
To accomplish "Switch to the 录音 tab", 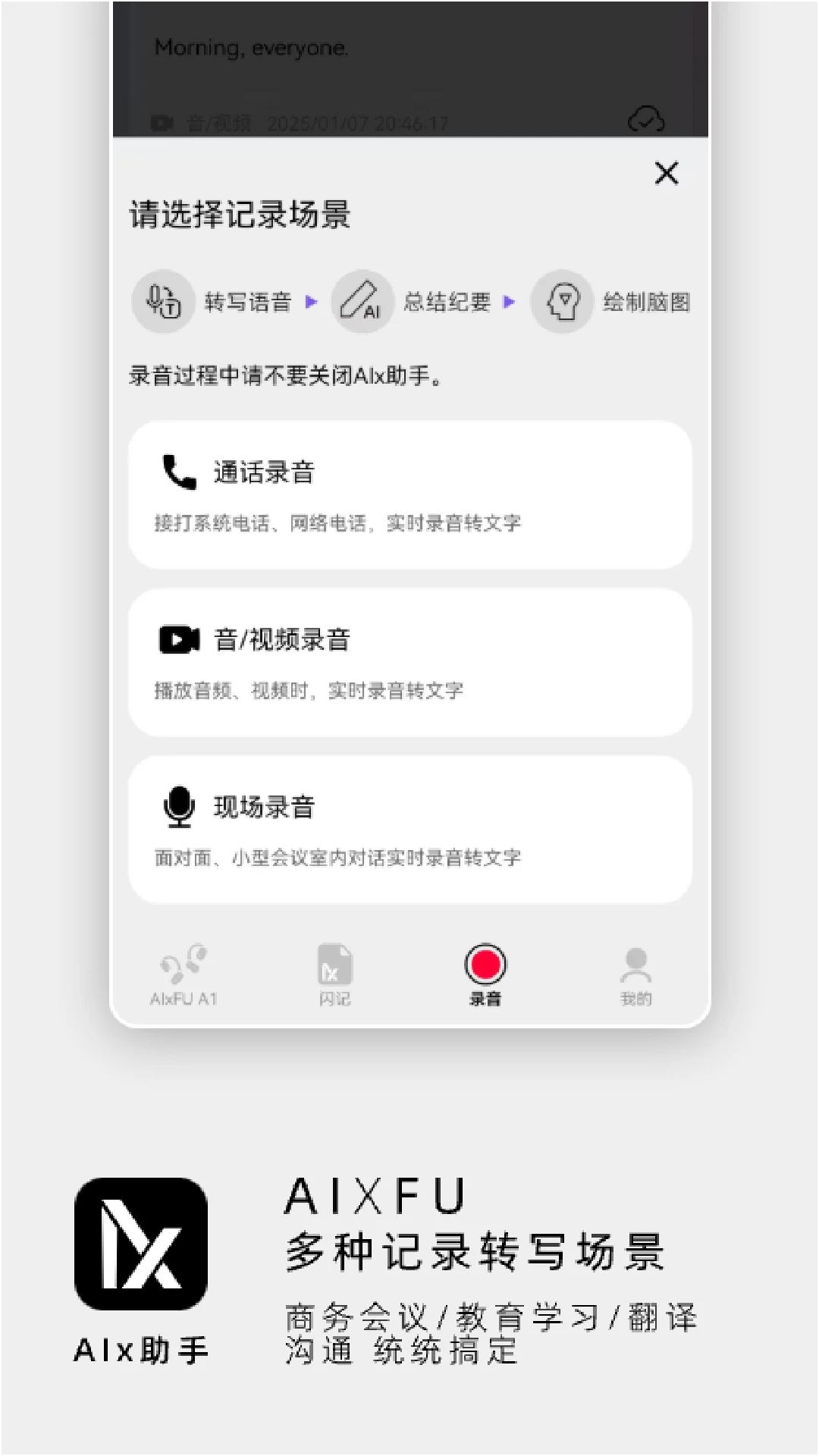I will 485,974.
